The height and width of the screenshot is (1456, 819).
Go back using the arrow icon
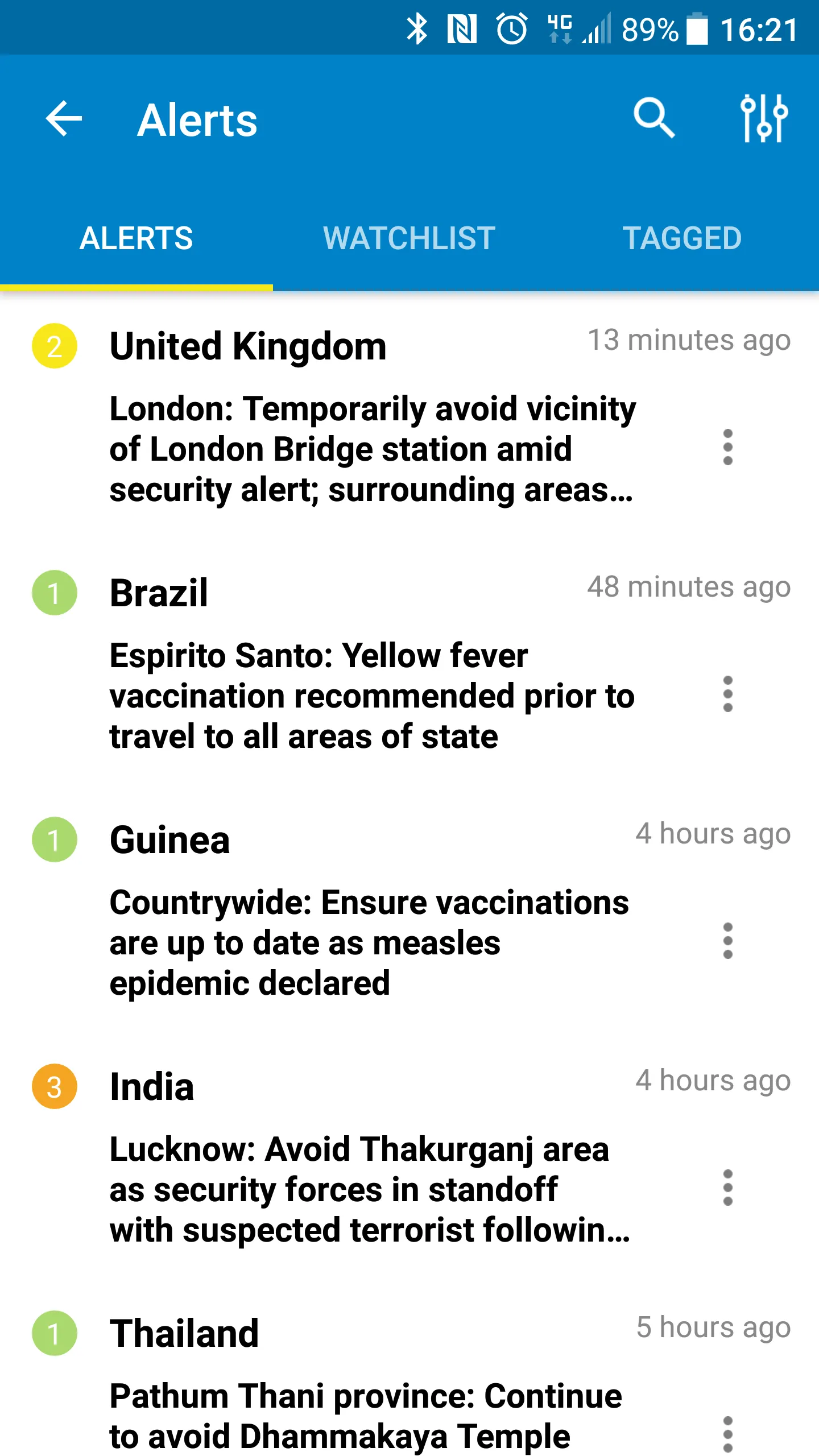pos(64,119)
